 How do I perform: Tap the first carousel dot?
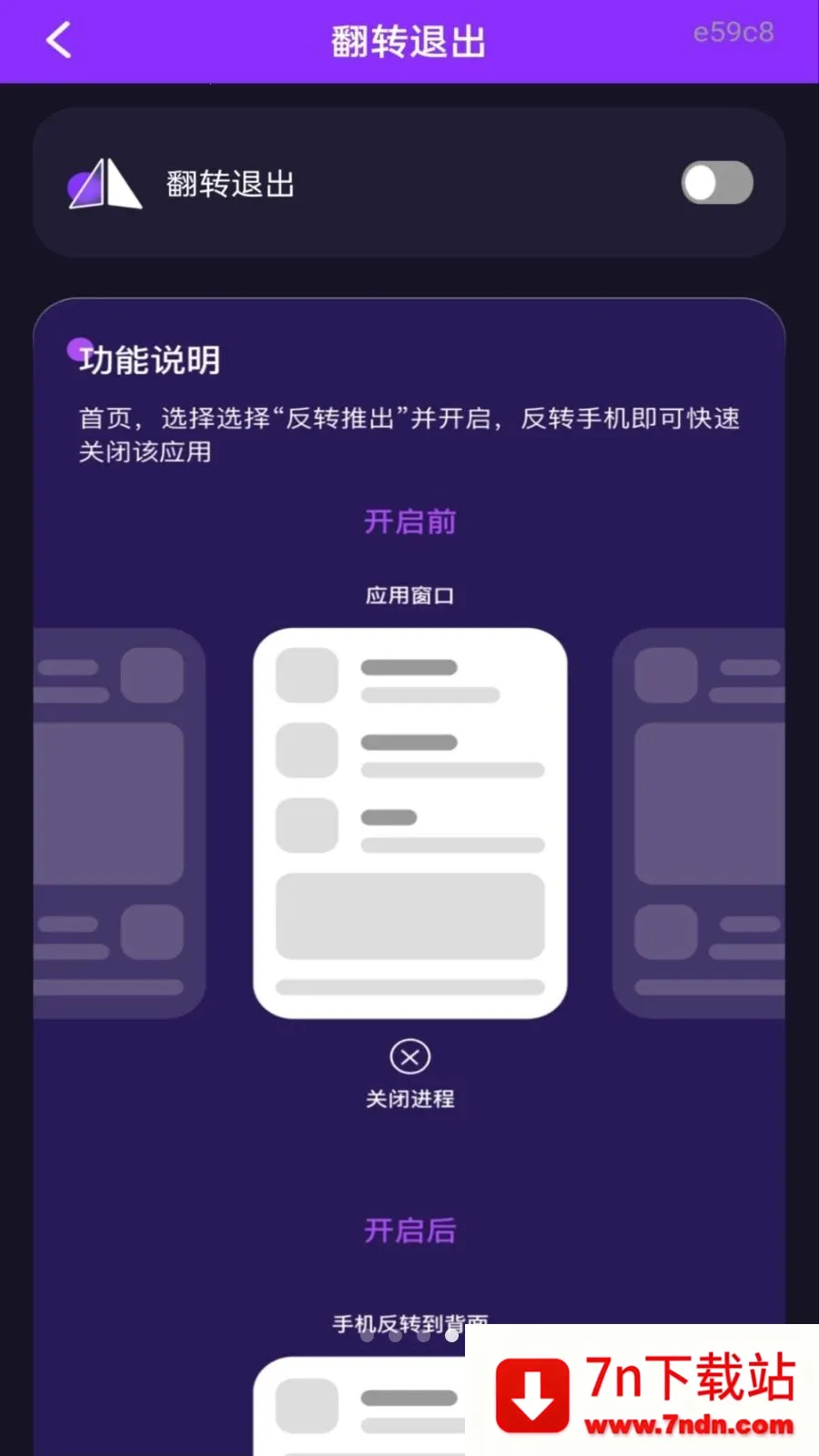tap(369, 1337)
